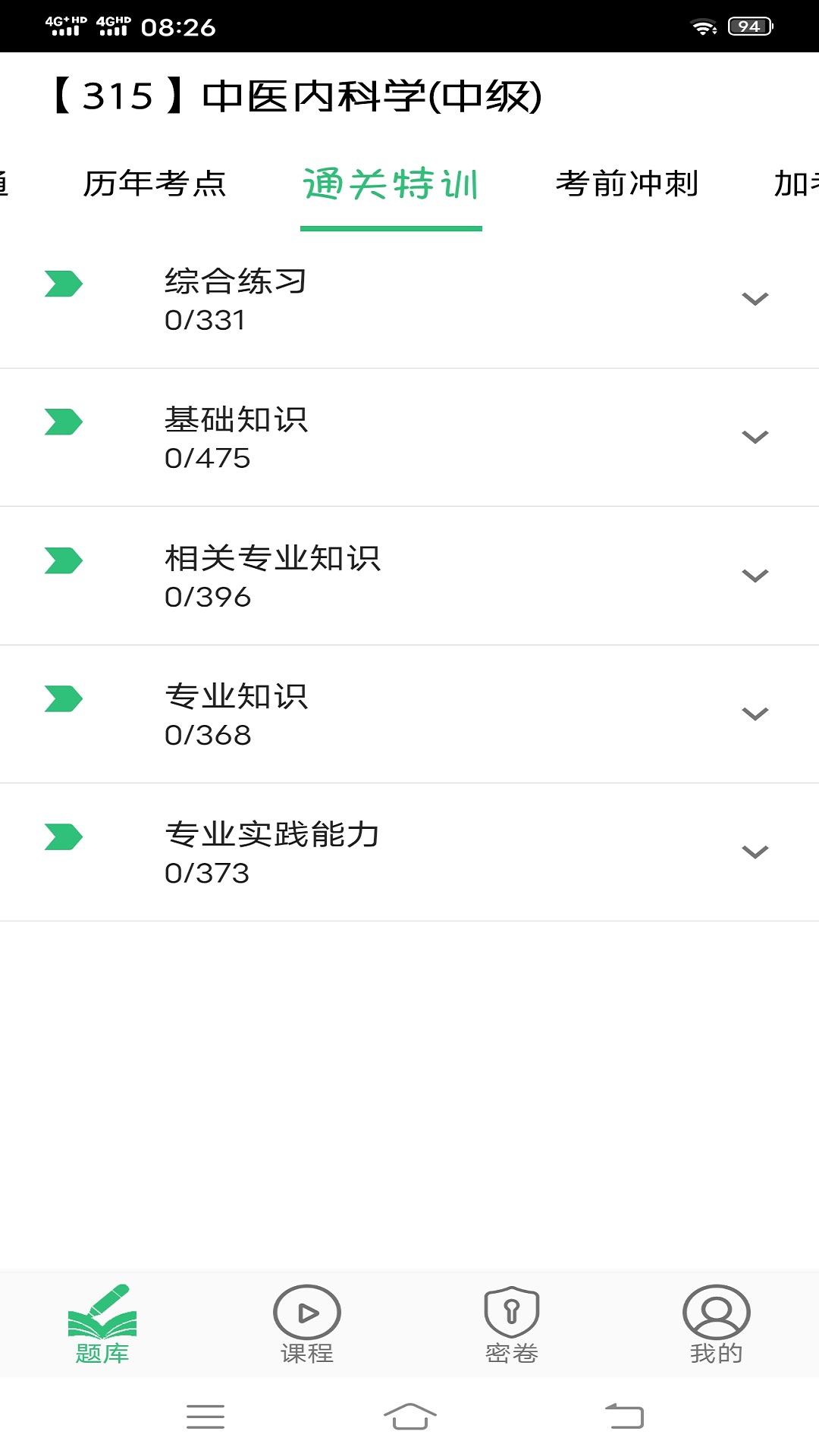Open the 课程 courses section
819x1456 pixels.
pos(307,1323)
